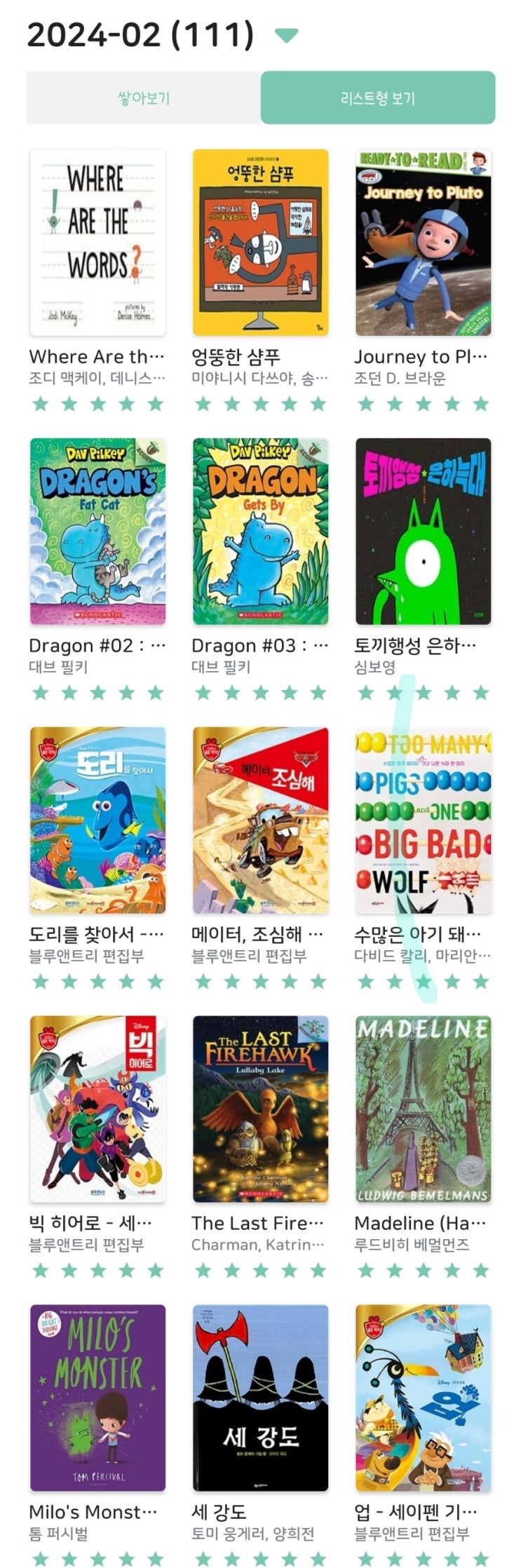Open the 세 강도 book
521x1568 pixels.
tap(260, 1398)
